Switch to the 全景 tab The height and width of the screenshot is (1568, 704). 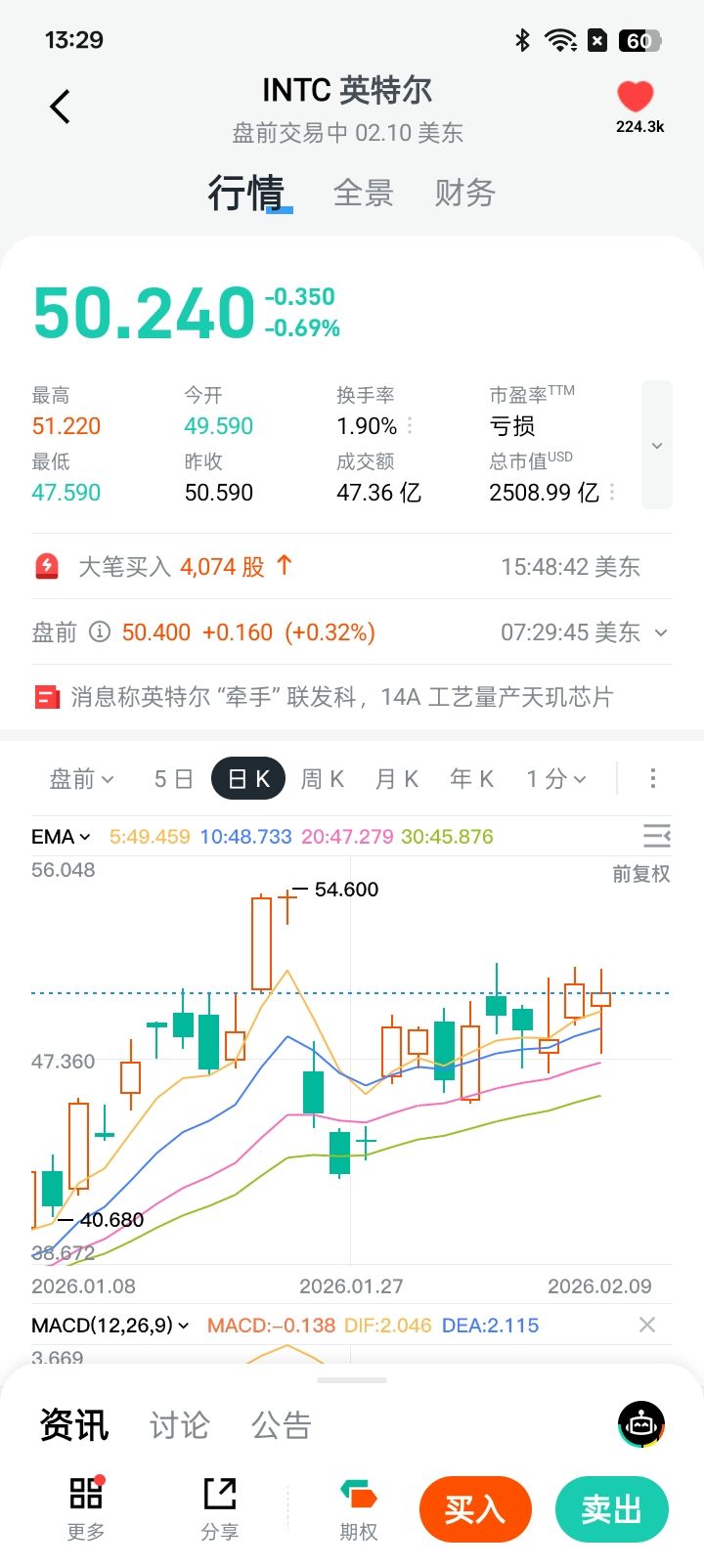pos(363,193)
